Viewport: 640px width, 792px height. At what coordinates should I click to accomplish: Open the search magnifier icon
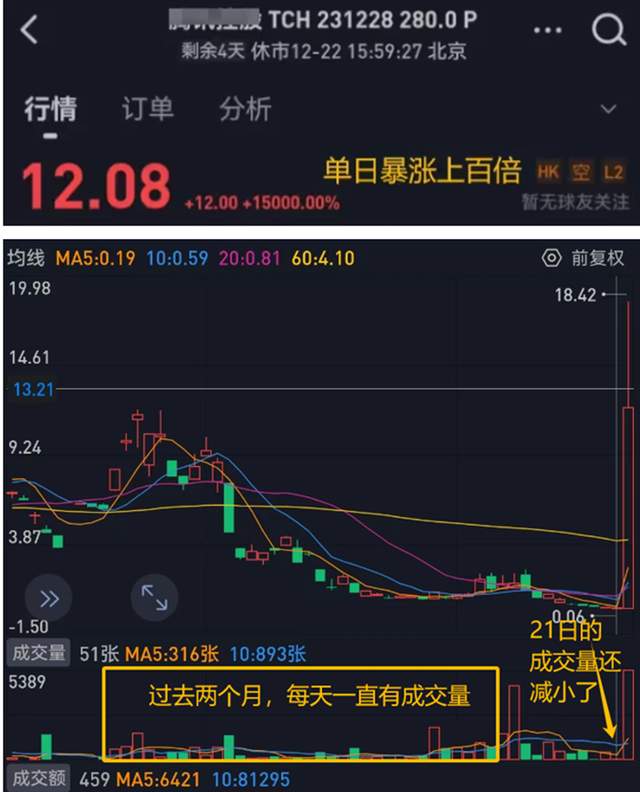[x=609, y=29]
